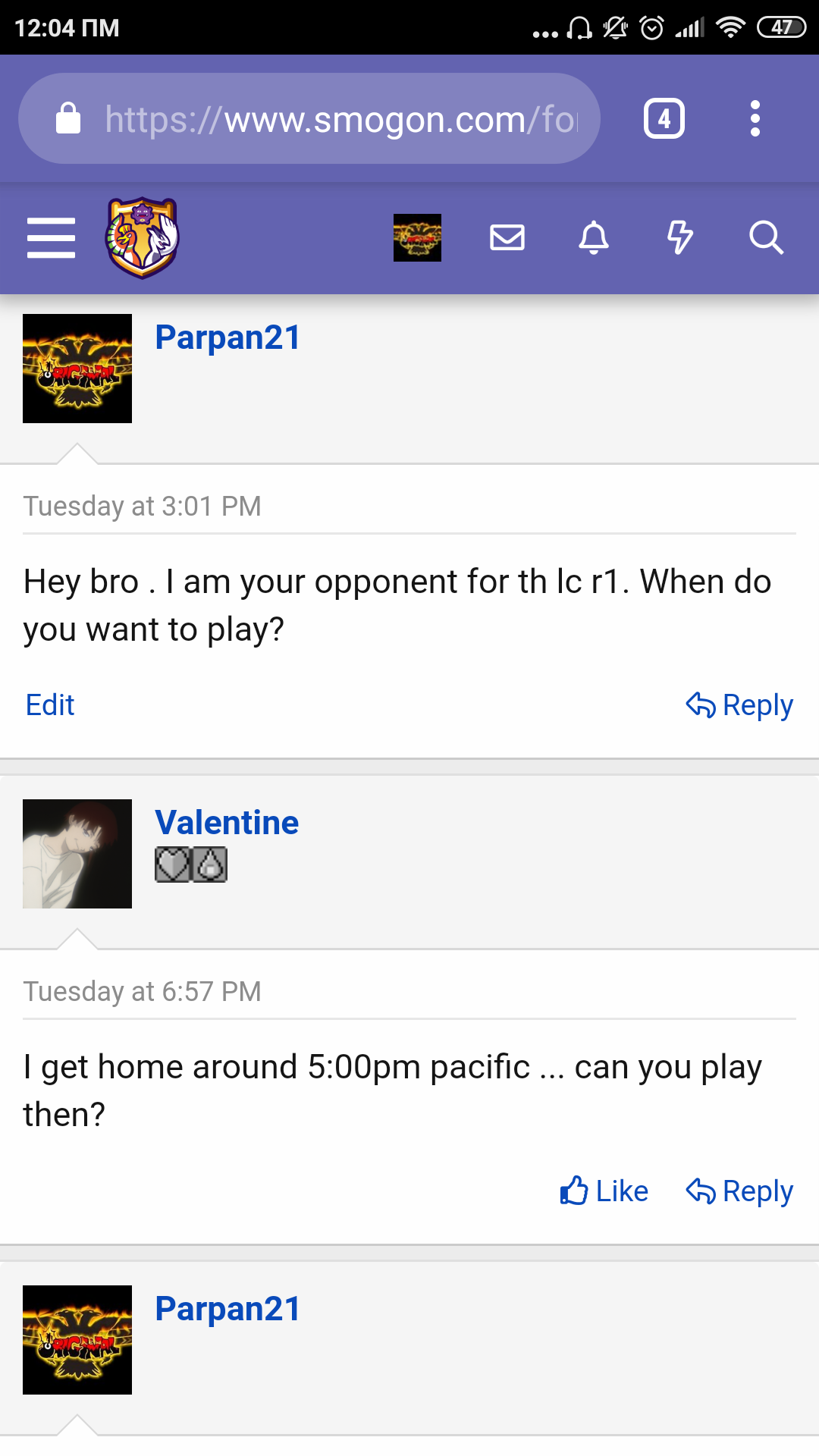Open the browser overflow menu
The image size is (819, 1456).
tap(755, 119)
